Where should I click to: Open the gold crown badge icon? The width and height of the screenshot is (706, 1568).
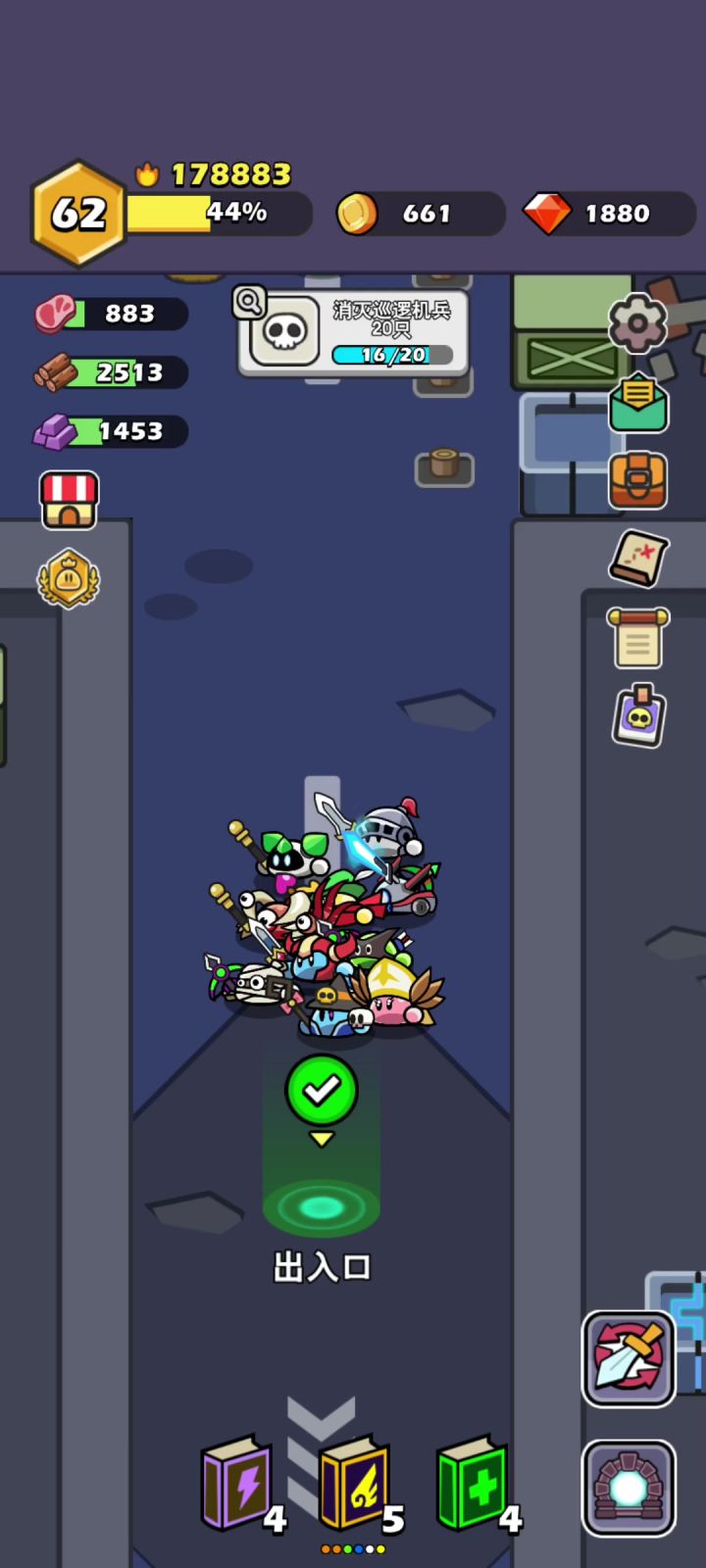pyautogui.click(x=69, y=578)
